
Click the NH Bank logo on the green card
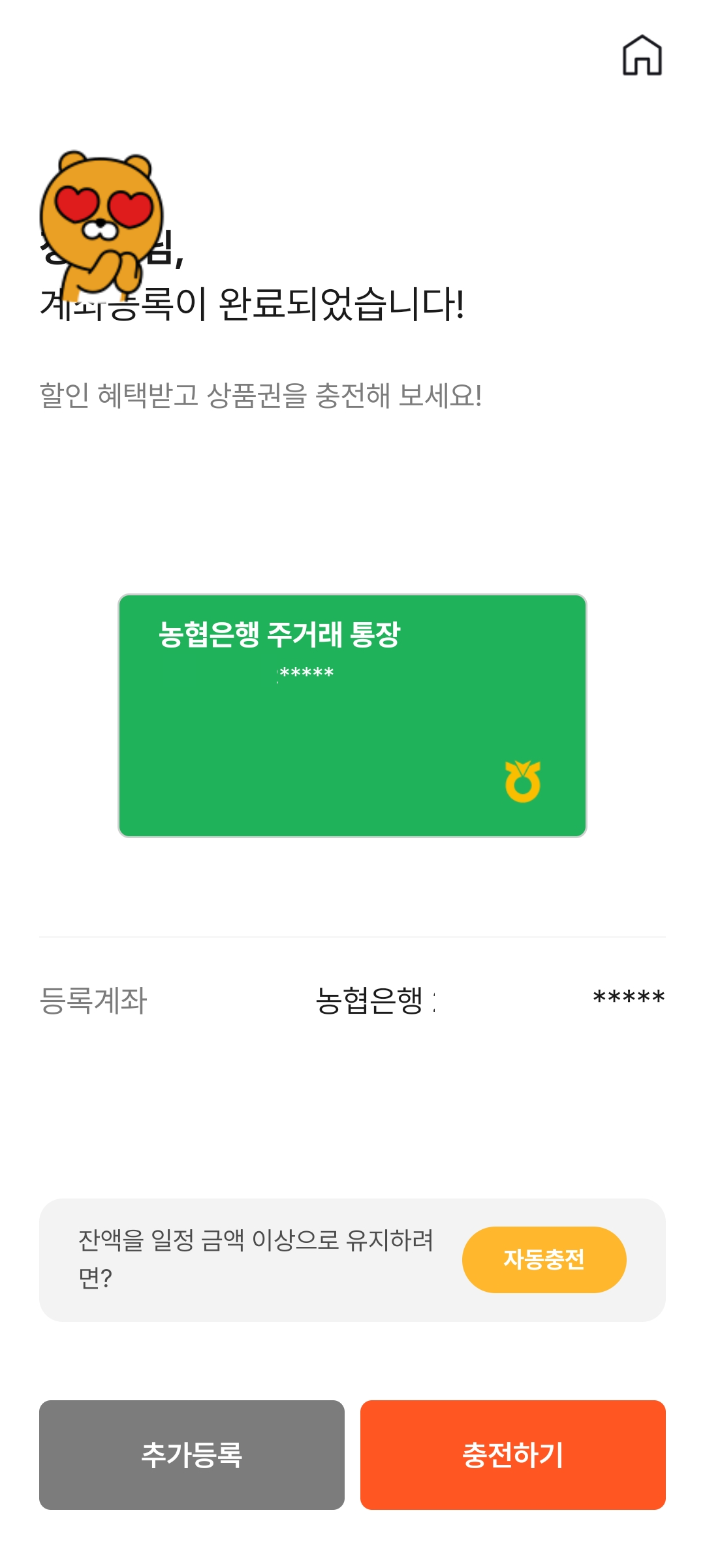pos(522,781)
